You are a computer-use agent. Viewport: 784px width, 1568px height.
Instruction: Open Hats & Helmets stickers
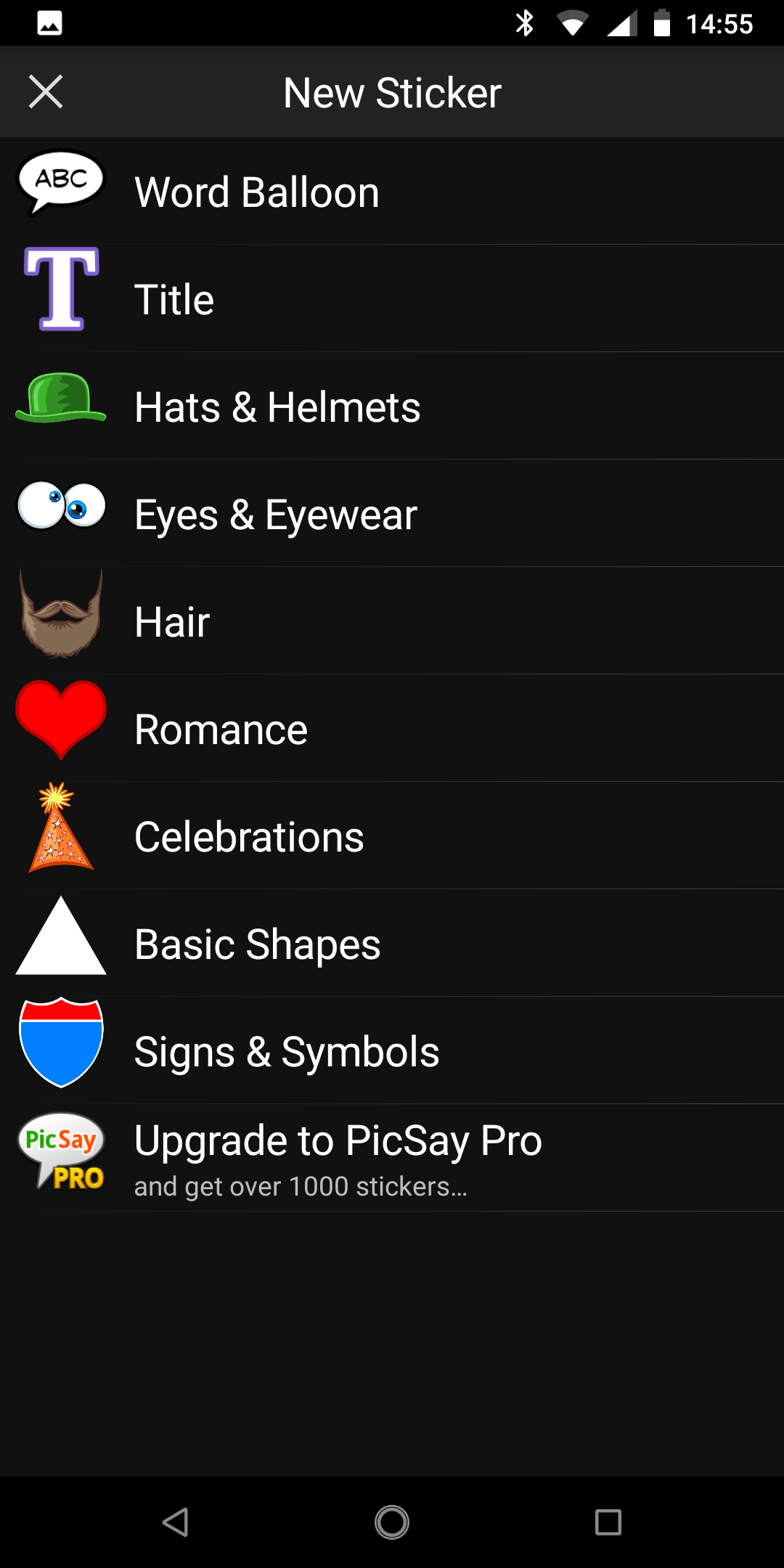click(392, 407)
